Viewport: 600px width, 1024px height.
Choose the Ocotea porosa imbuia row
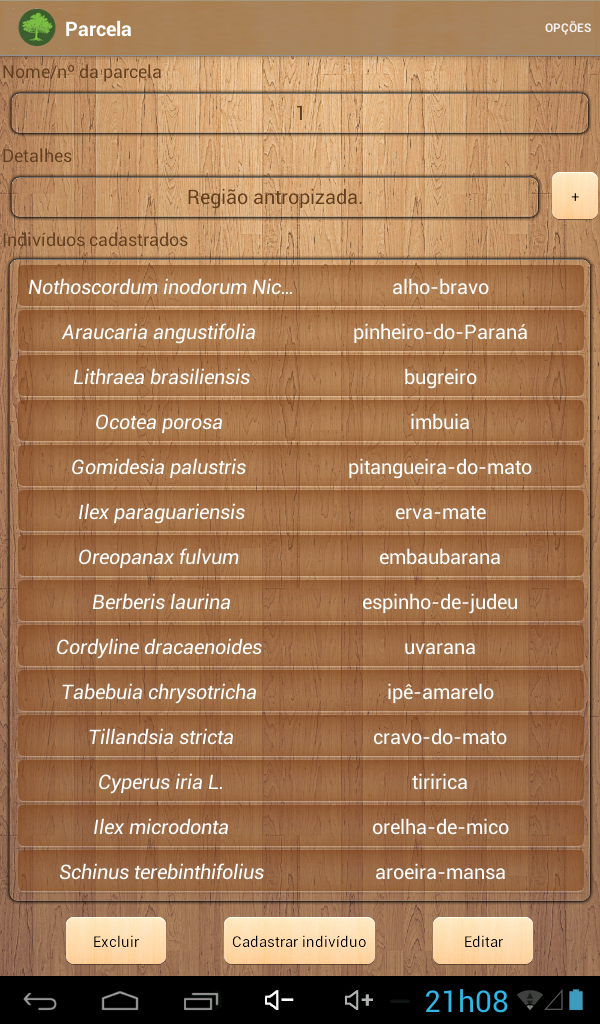pos(300,422)
